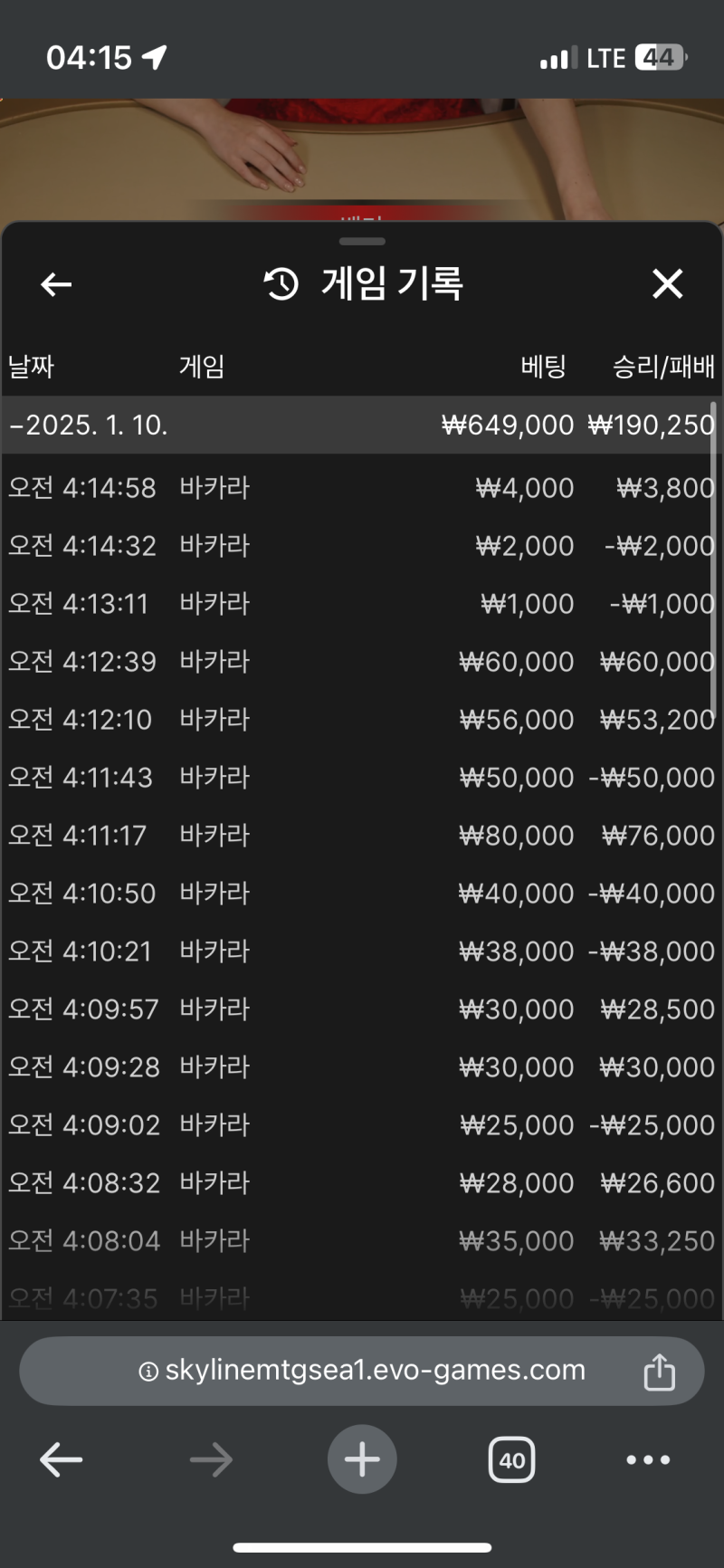Go back in the browser
The width and height of the screenshot is (724, 1568).
coord(62,1459)
